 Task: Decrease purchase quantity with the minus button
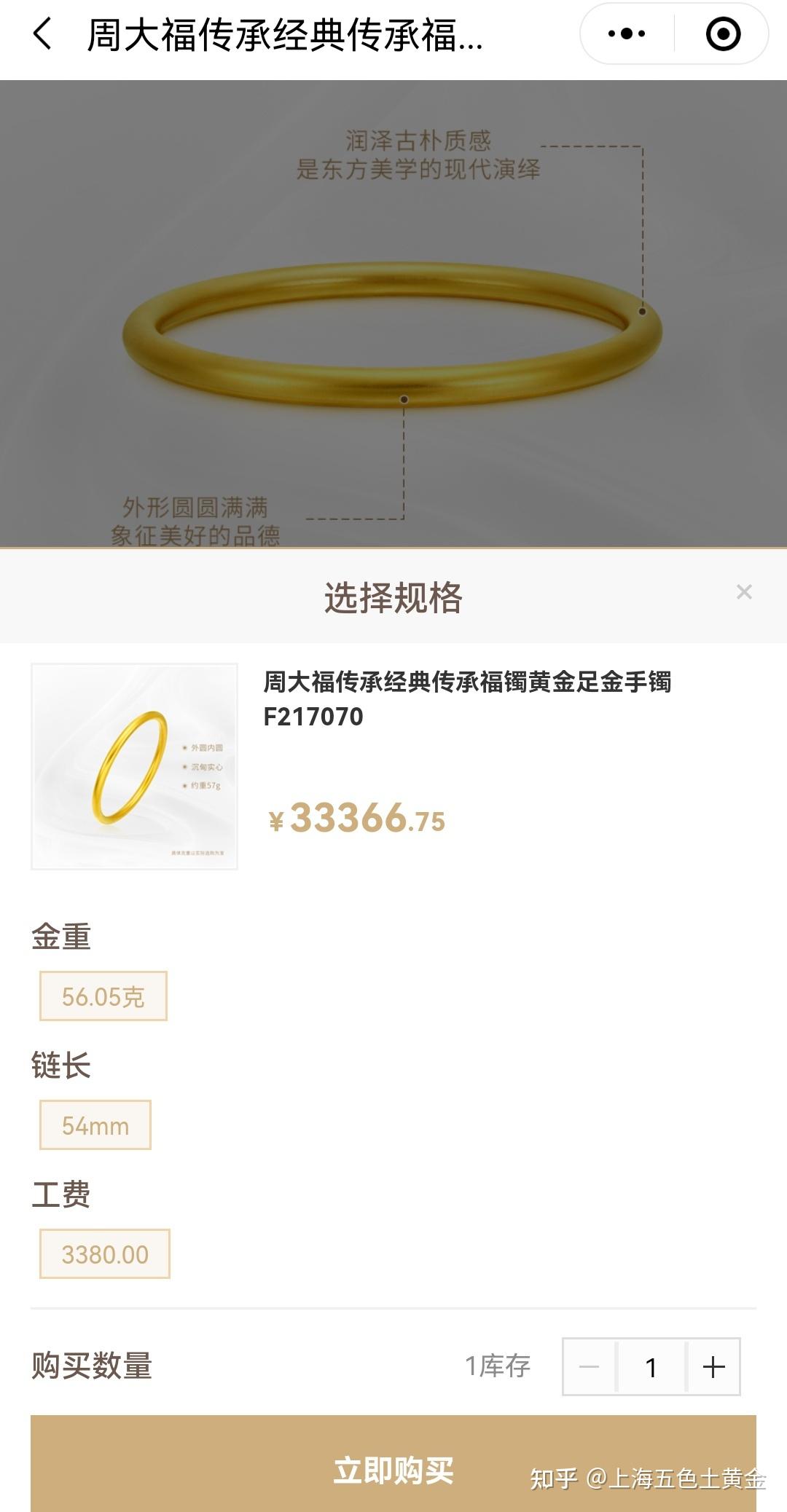590,1367
